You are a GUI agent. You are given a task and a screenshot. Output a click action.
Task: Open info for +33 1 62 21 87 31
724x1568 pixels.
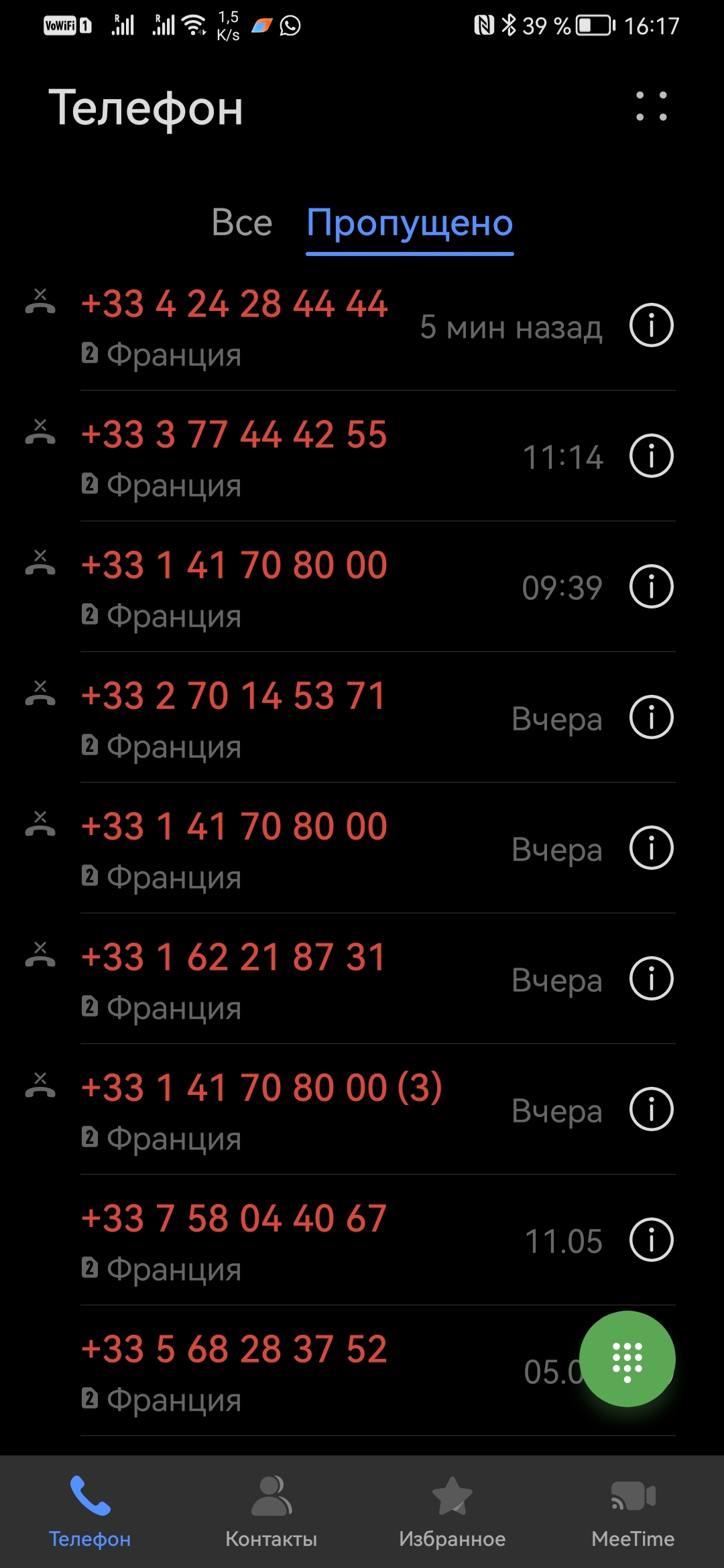tap(651, 978)
